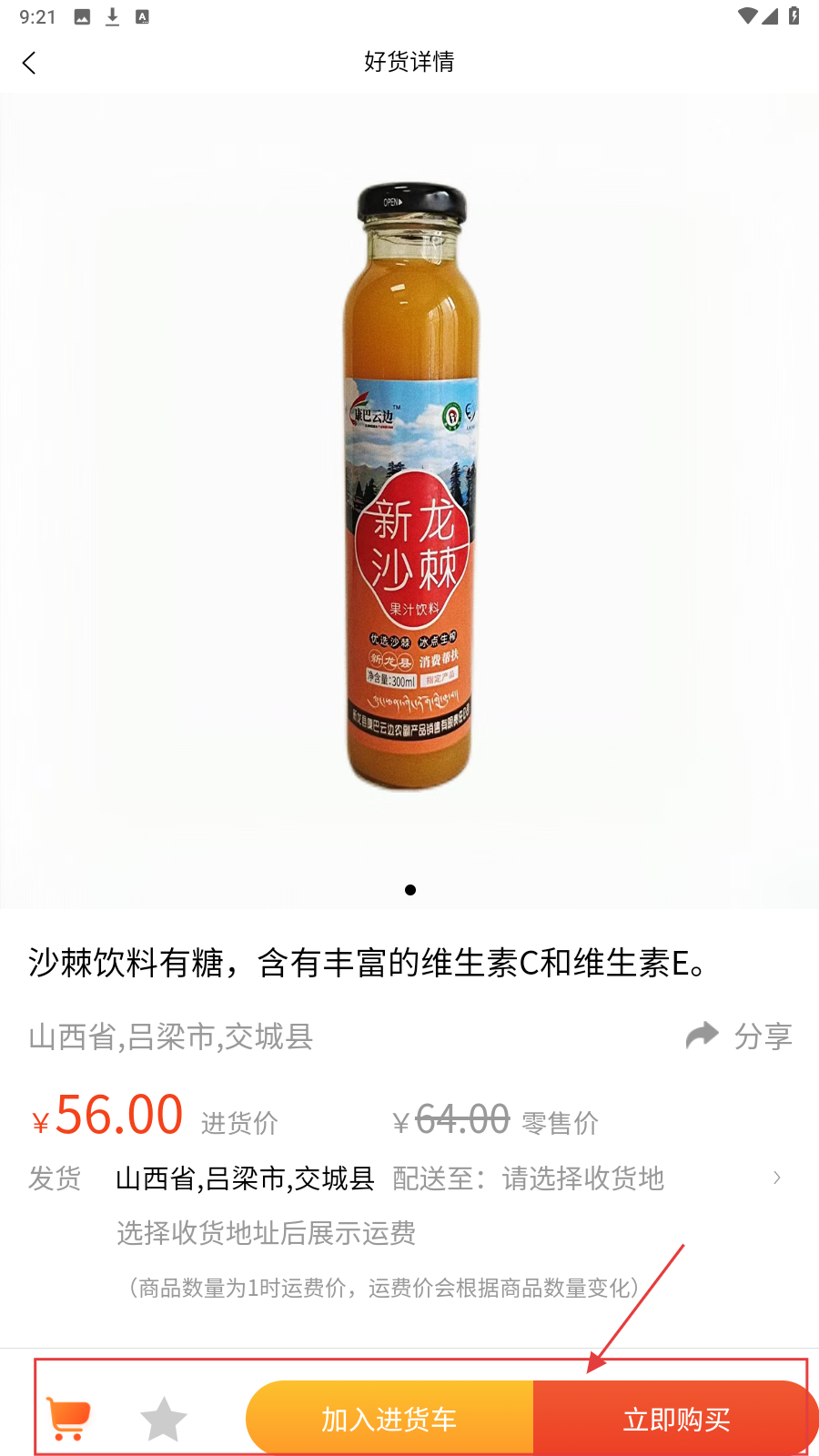The width and height of the screenshot is (819, 1456).
Task: Share this product via 分享
Action: pos(739,1036)
